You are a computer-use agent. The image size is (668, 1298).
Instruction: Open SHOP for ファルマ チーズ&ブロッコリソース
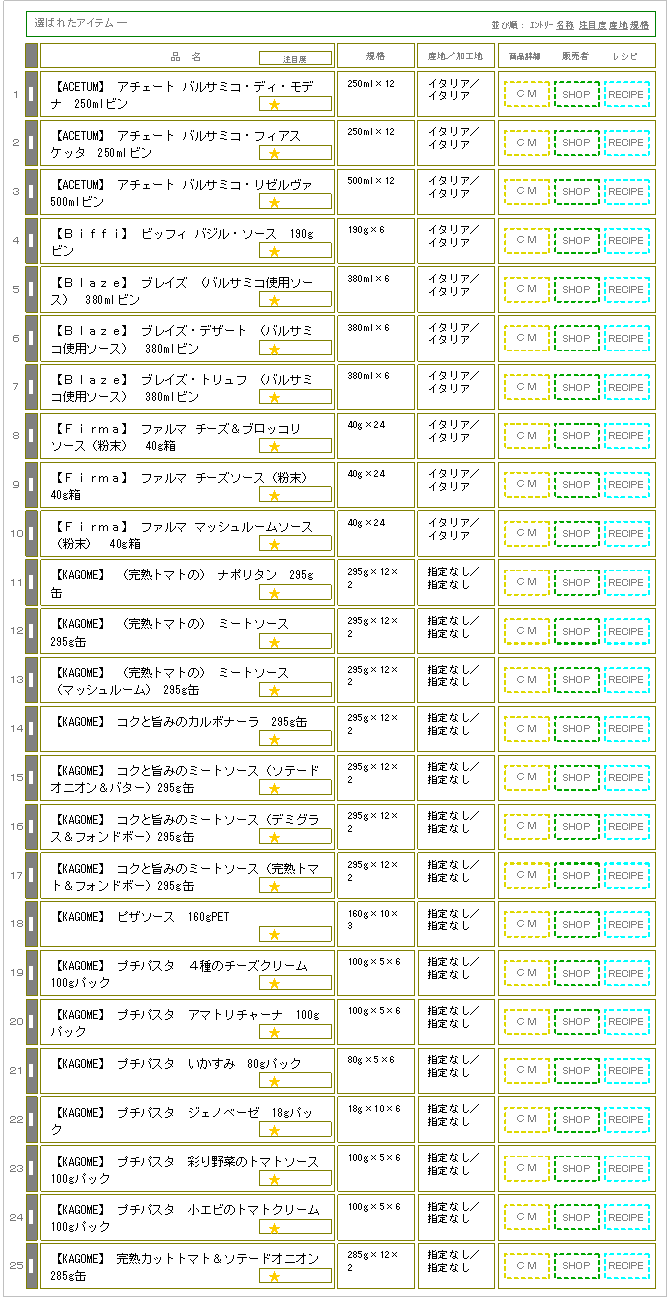(576, 436)
